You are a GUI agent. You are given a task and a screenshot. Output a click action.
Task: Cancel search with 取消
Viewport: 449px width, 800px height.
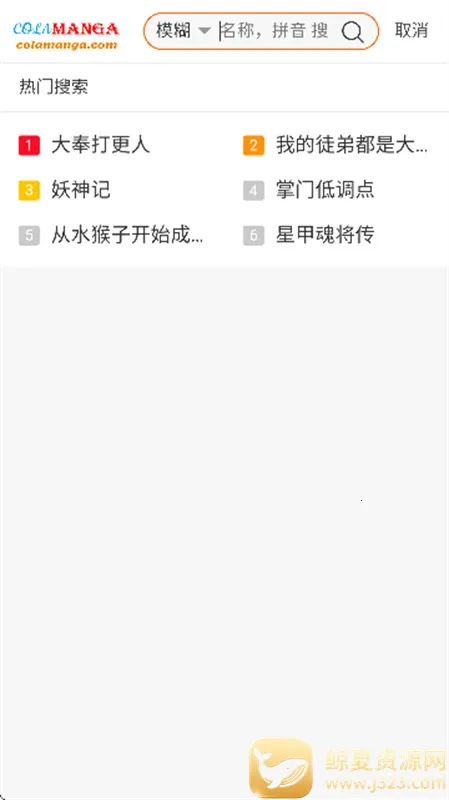411,31
